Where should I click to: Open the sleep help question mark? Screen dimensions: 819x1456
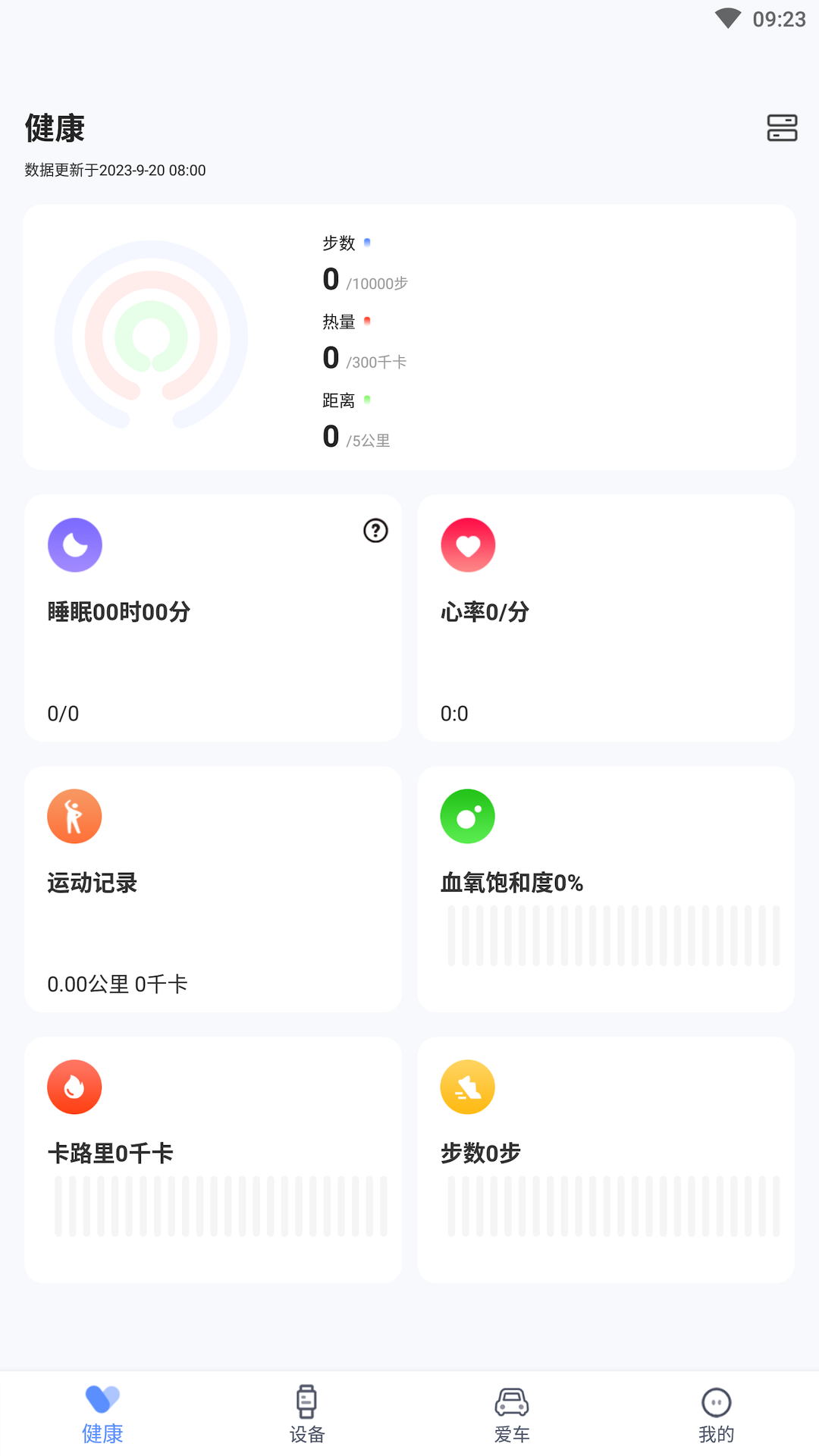tap(375, 532)
